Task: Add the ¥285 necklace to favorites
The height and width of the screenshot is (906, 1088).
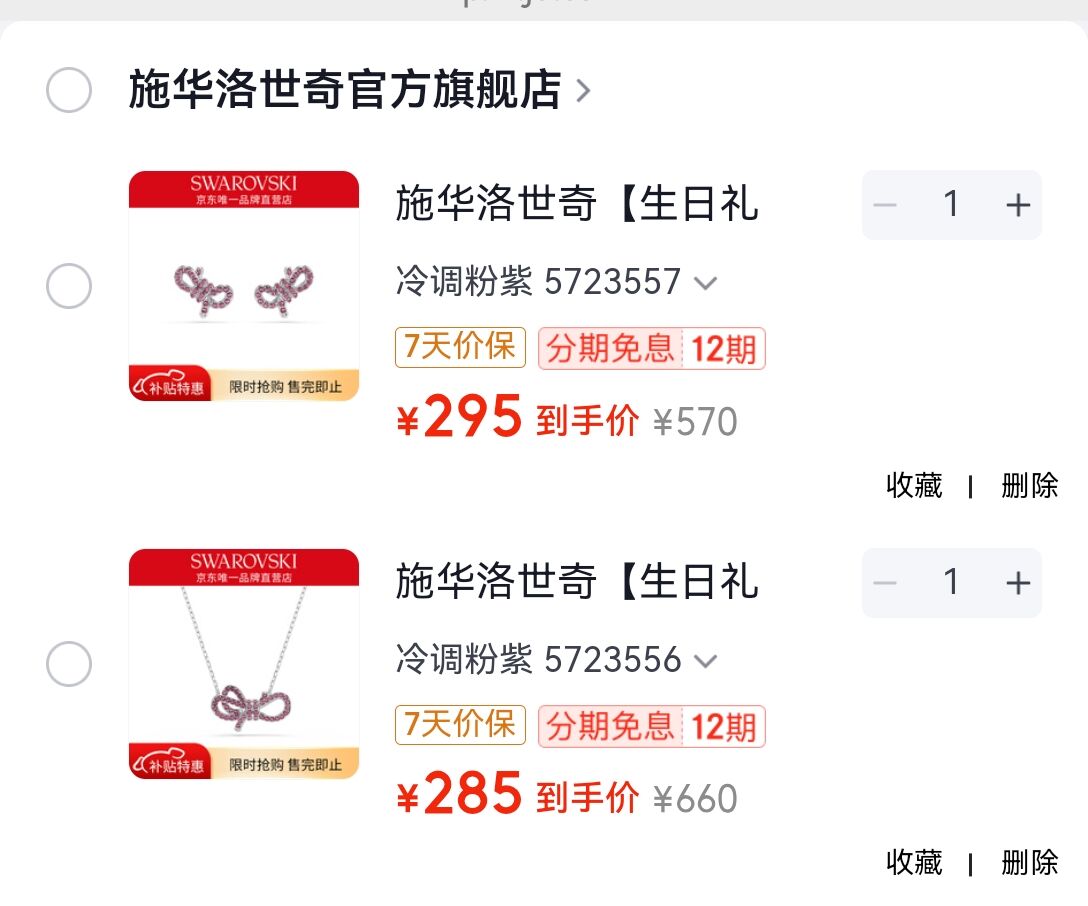Action: click(914, 862)
